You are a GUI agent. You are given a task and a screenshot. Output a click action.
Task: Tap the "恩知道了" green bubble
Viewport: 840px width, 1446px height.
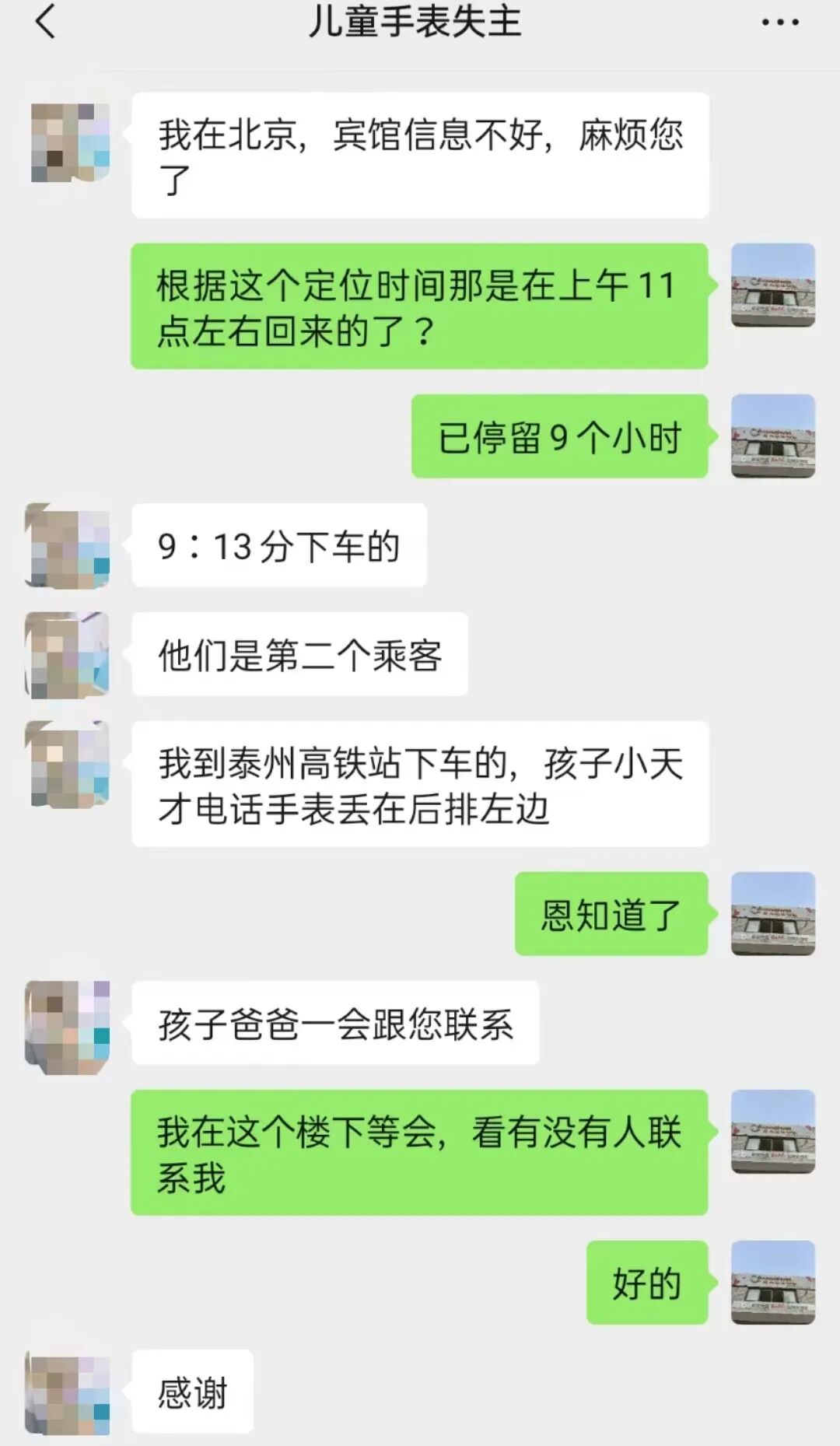tap(612, 914)
